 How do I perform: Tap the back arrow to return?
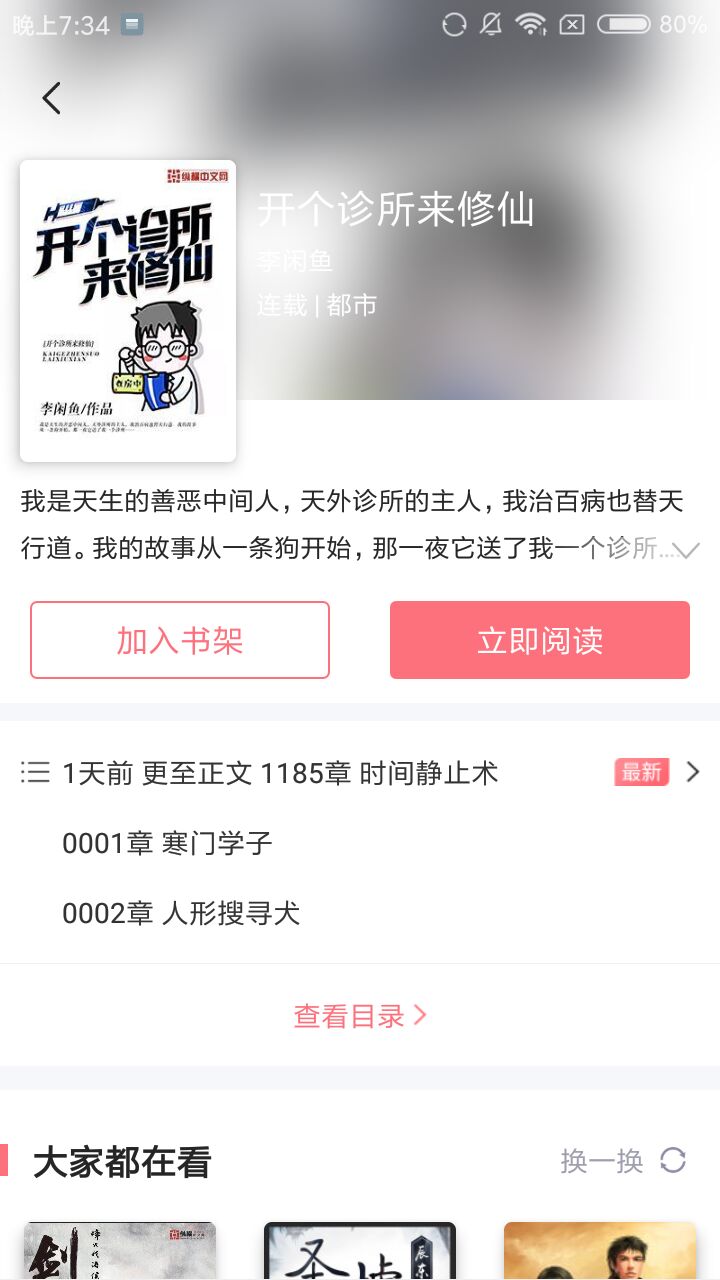pos(50,98)
